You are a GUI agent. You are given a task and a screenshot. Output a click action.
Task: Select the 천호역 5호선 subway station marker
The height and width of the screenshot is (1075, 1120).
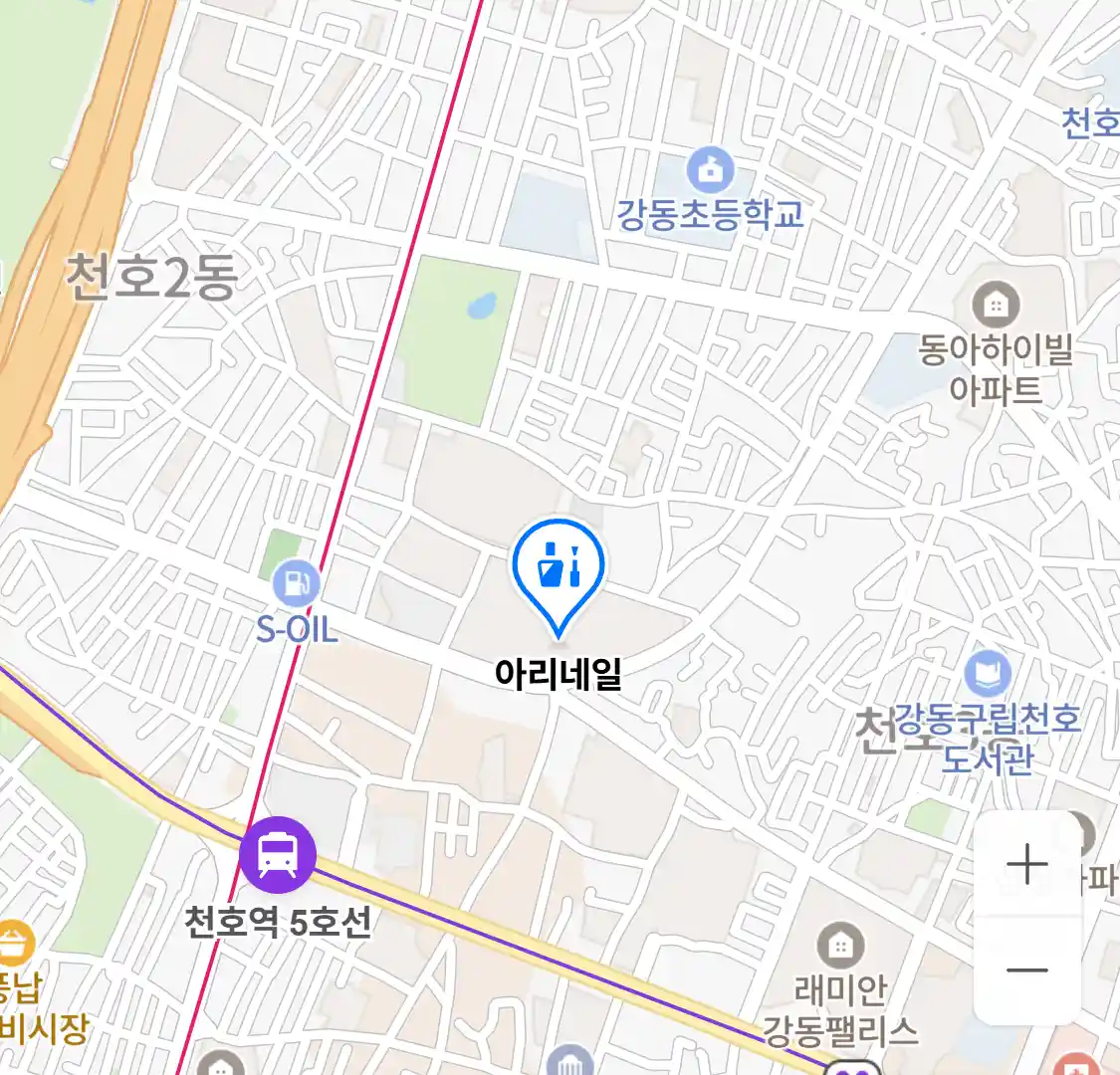point(278,854)
